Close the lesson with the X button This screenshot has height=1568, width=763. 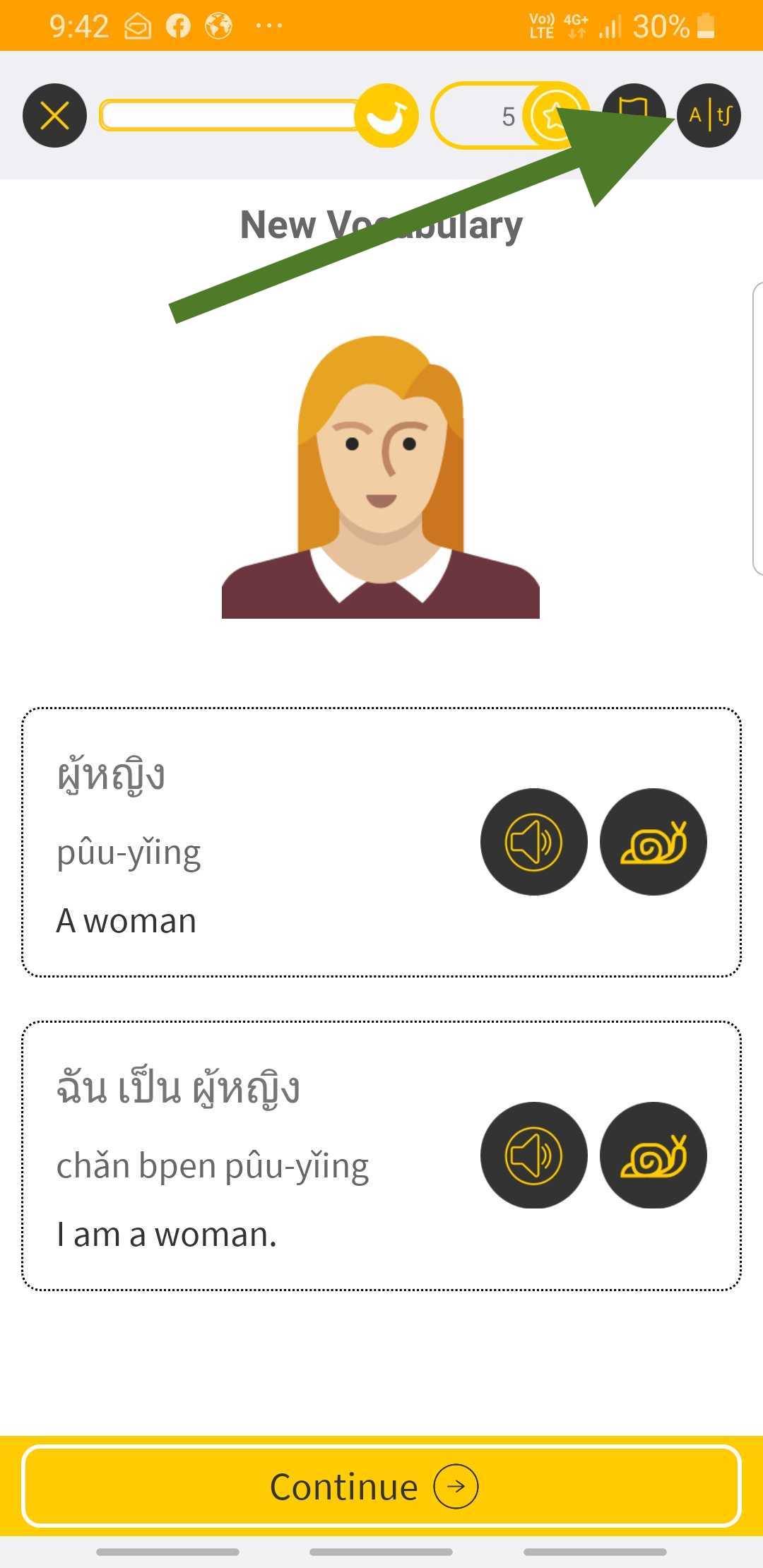click(x=54, y=115)
